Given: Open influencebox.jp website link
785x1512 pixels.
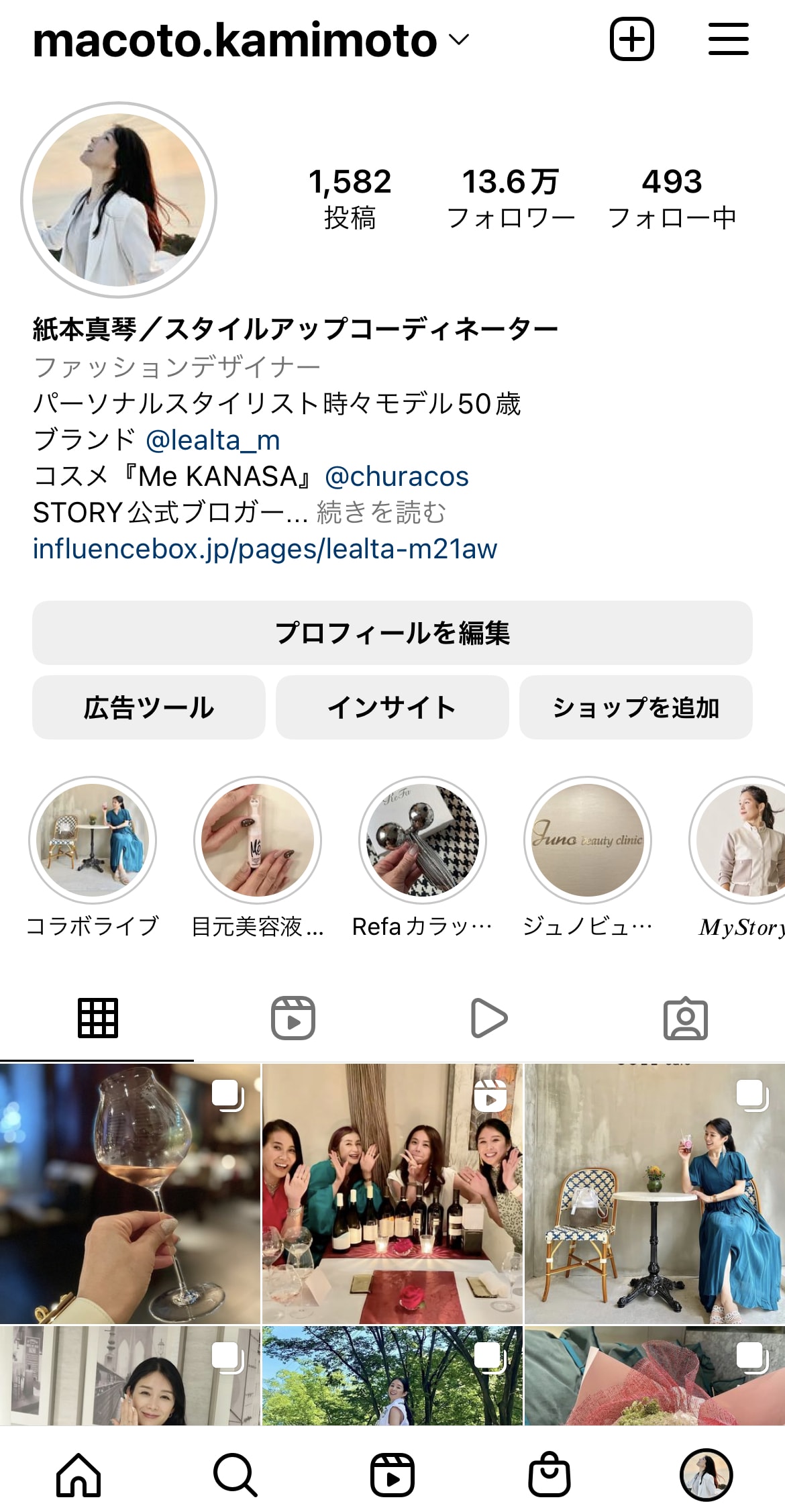Looking at the screenshot, I should click(x=265, y=549).
